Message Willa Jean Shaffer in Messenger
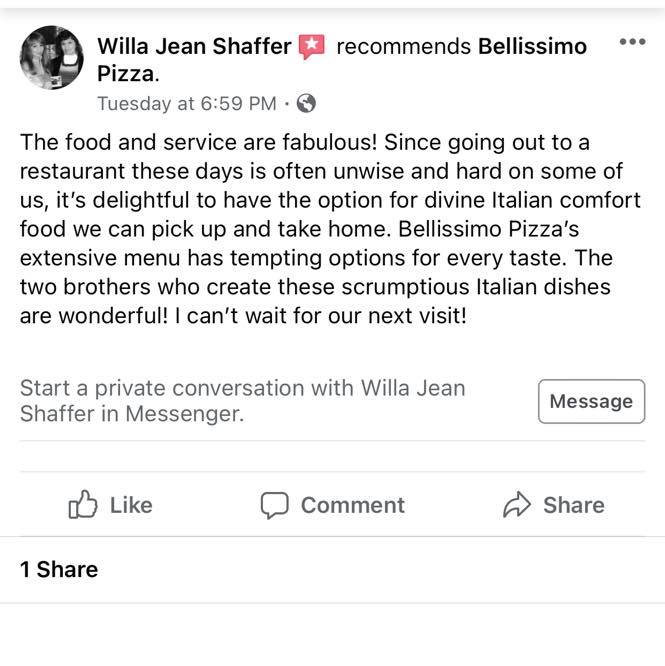 pyautogui.click(x=591, y=401)
